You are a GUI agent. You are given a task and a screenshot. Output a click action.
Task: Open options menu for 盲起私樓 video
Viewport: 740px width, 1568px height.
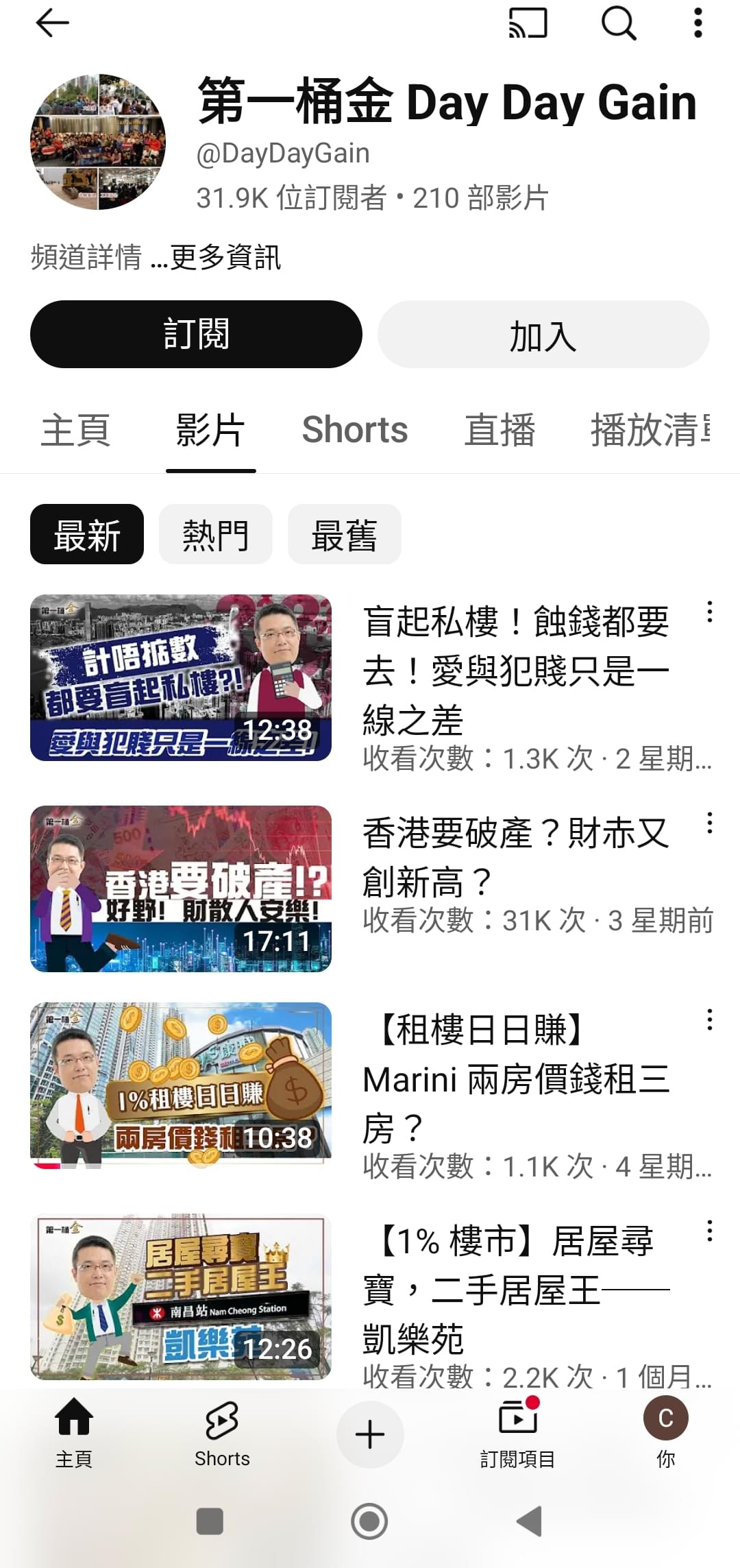pos(709,610)
